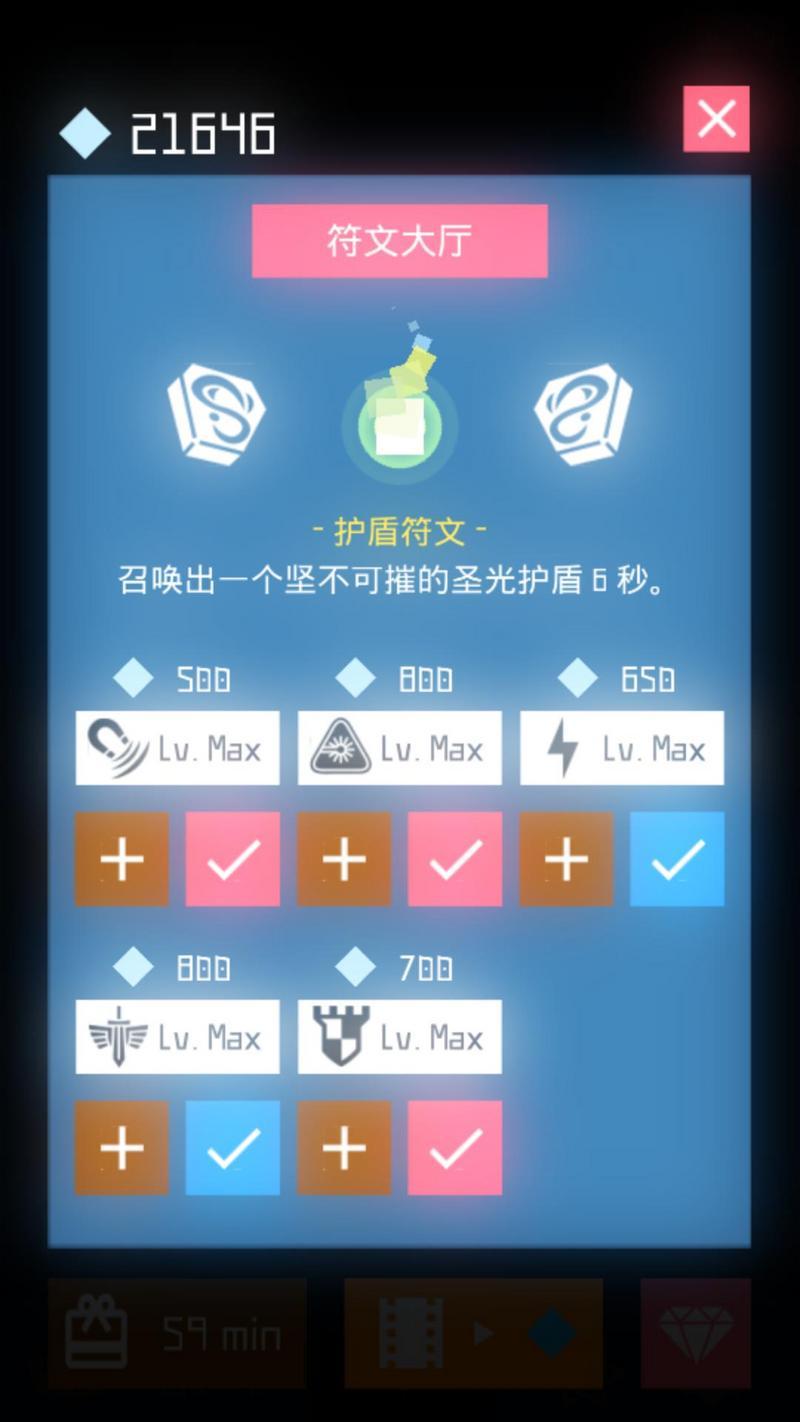Viewport: 800px width, 1422px height.
Task: Close the rune hall dialog
Action: 716,119
